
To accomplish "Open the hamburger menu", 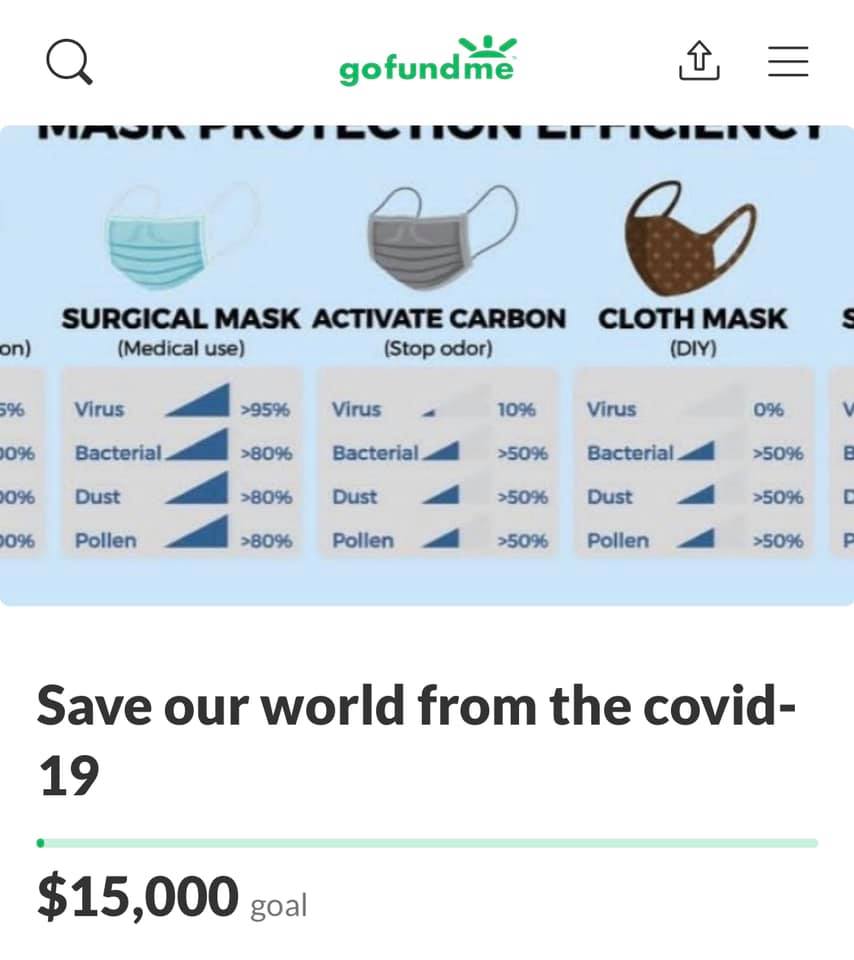I will [x=788, y=62].
